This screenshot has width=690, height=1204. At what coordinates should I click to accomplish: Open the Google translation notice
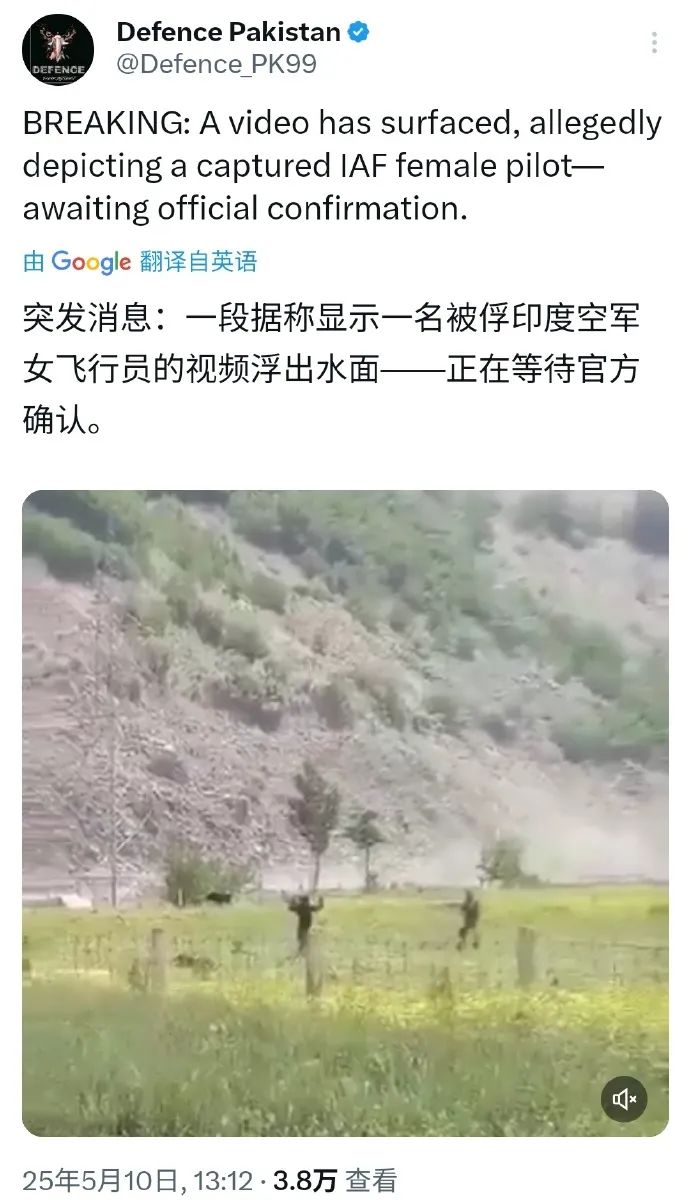point(140,262)
